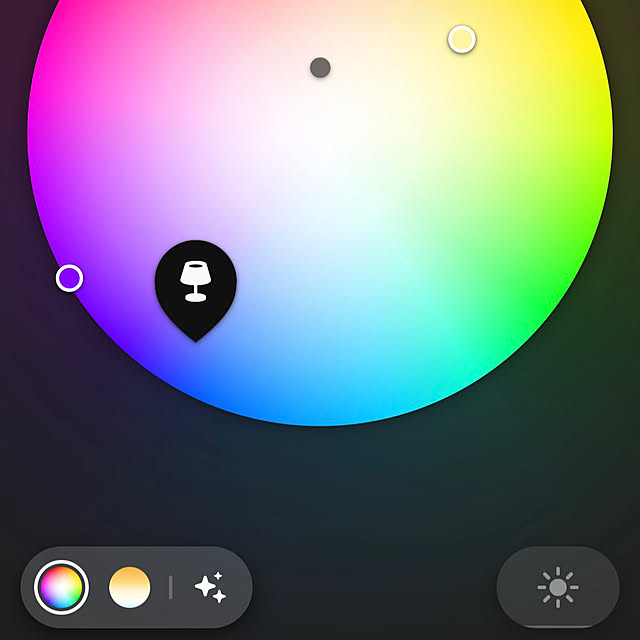Switch to the warm white temperature mode
Image resolution: width=640 pixels, height=640 pixels.
coord(130,587)
